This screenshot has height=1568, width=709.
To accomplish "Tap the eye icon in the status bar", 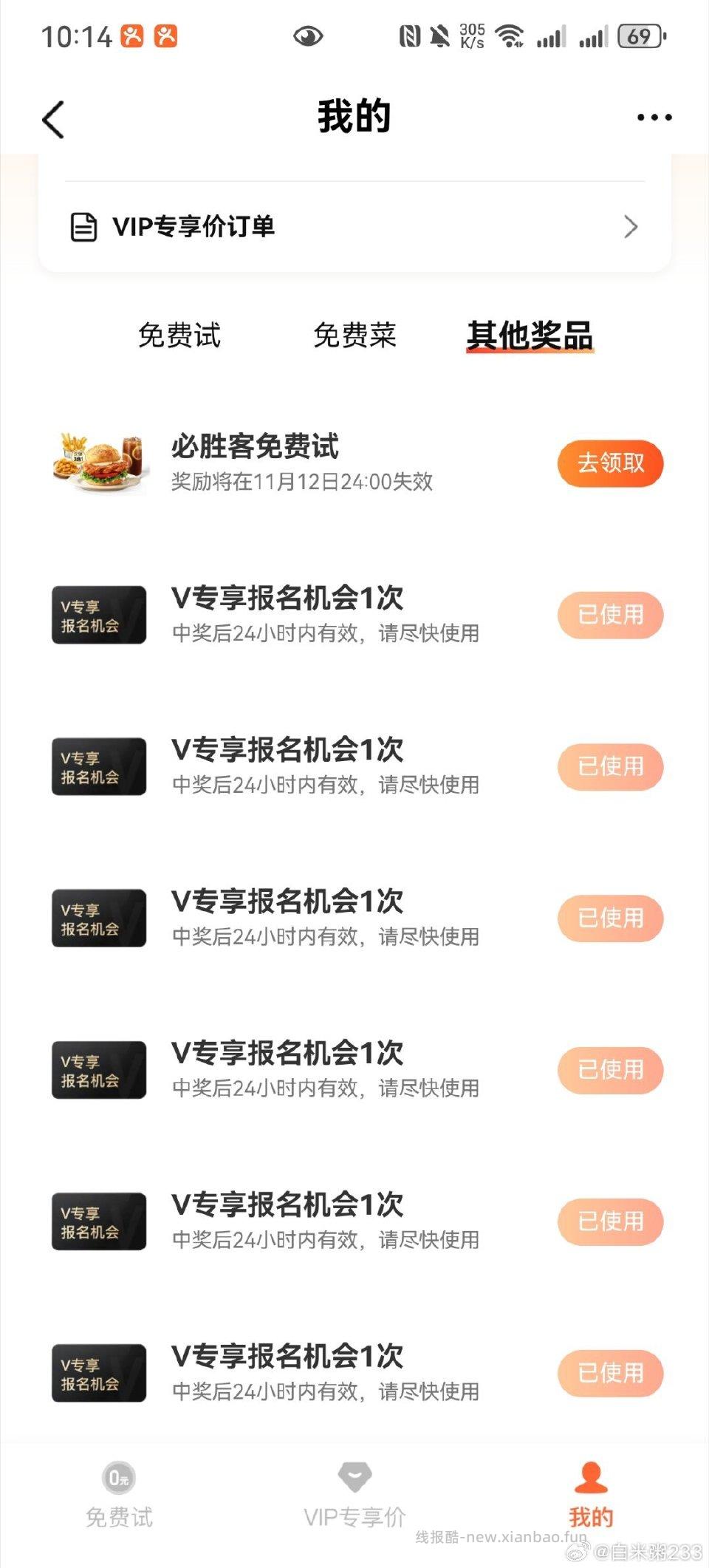I will point(308,34).
